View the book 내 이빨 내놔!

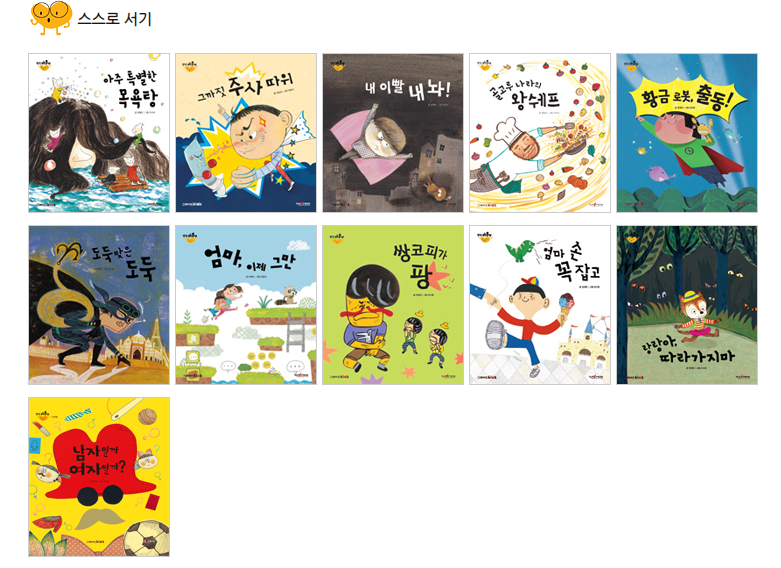point(393,133)
